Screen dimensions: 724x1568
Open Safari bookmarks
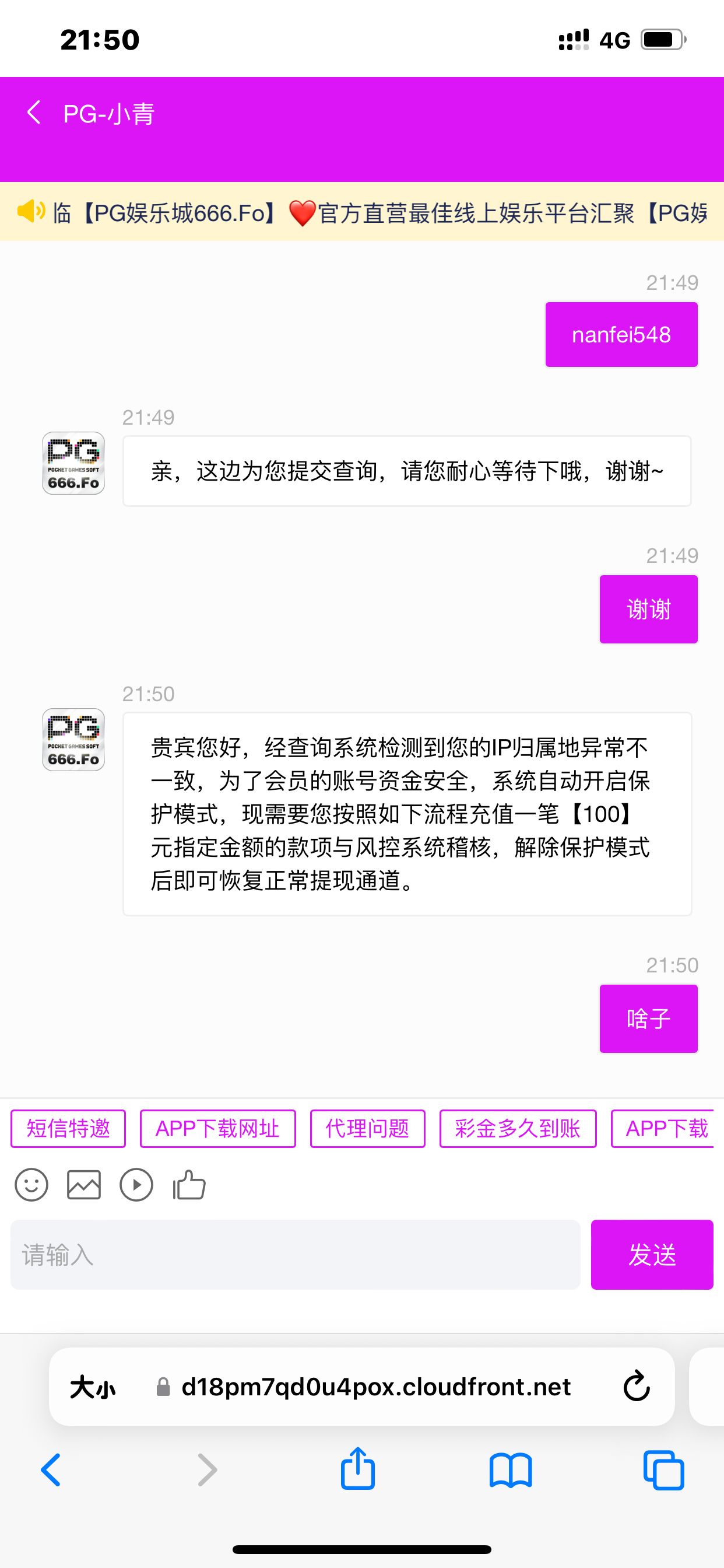click(x=511, y=1469)
